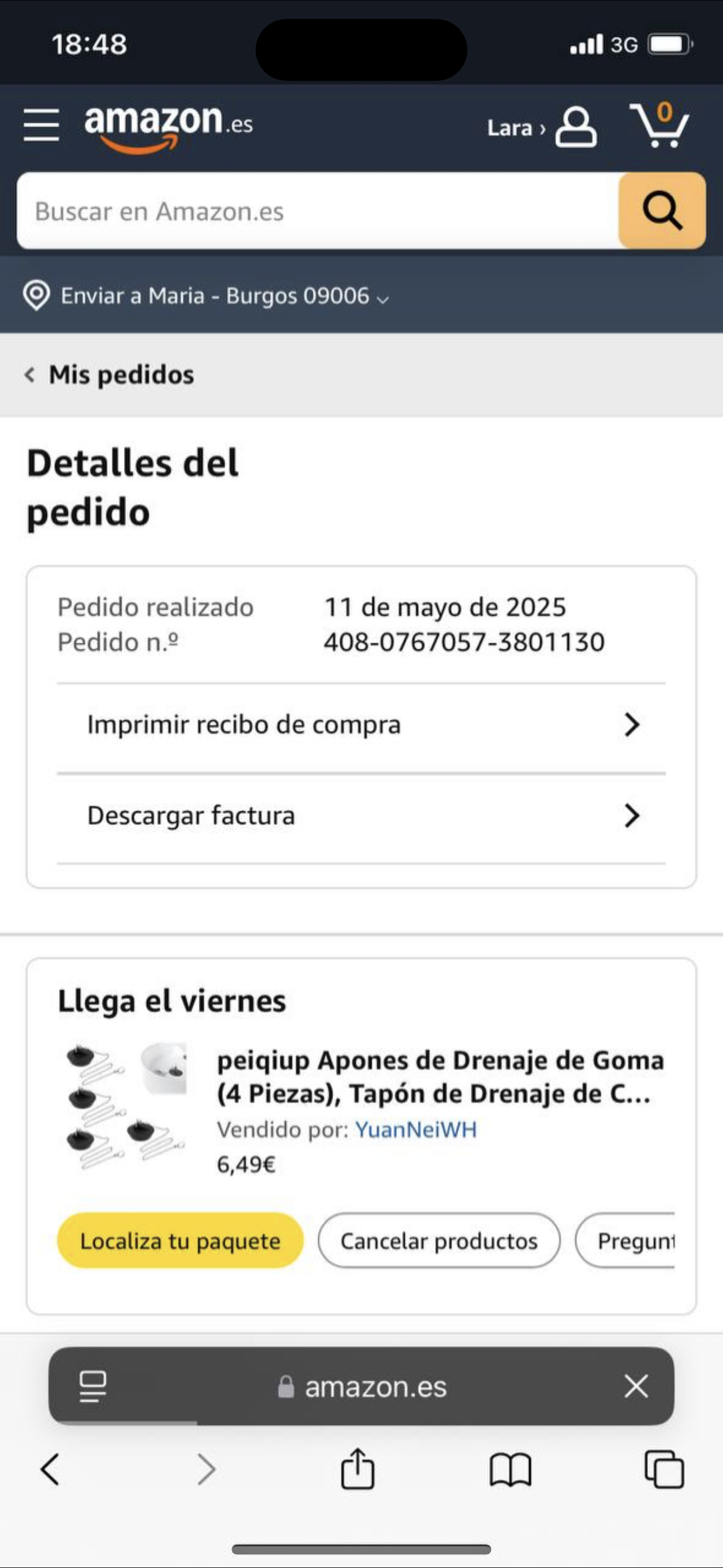723x1568 pixels.
Task: Tap the orange search magnifier button
Action: 662,211
